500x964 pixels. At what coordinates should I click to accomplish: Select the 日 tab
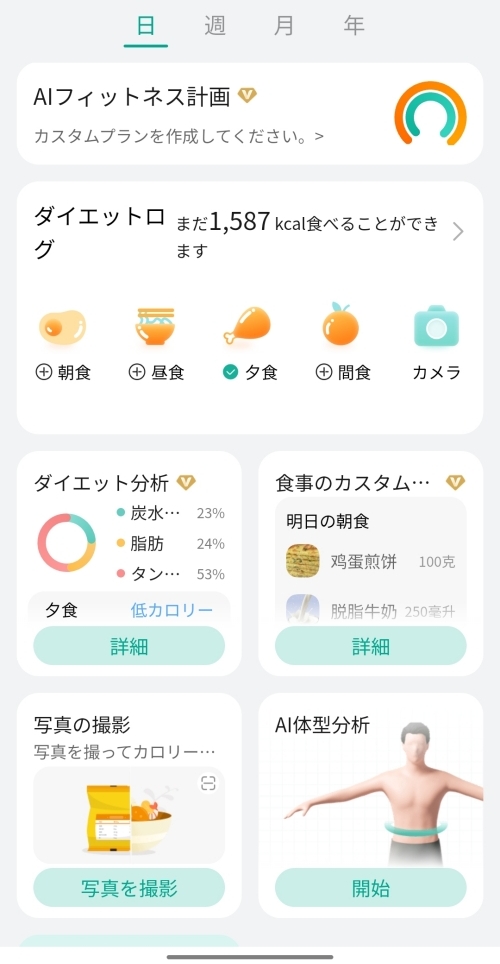click(146, 26)
